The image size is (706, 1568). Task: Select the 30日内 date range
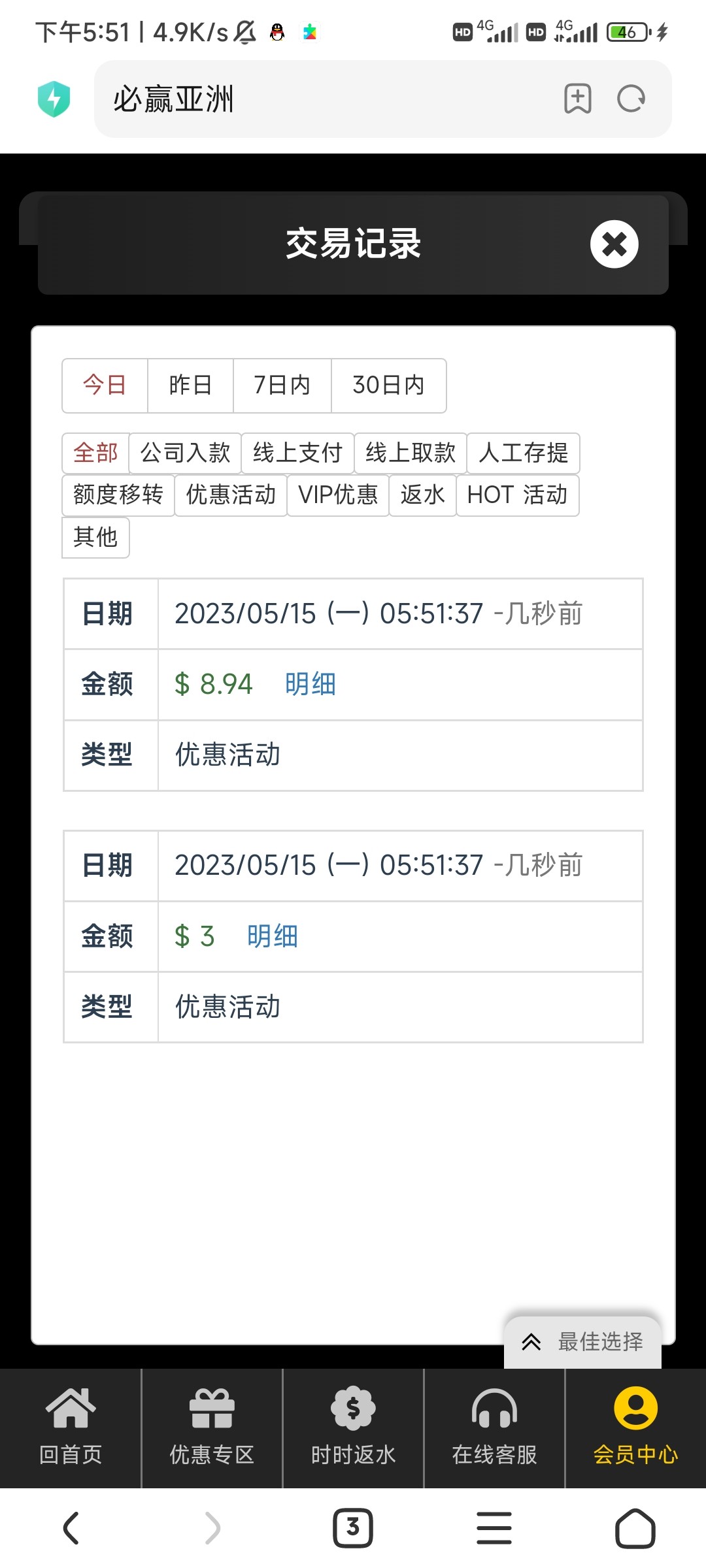[388, 385]
